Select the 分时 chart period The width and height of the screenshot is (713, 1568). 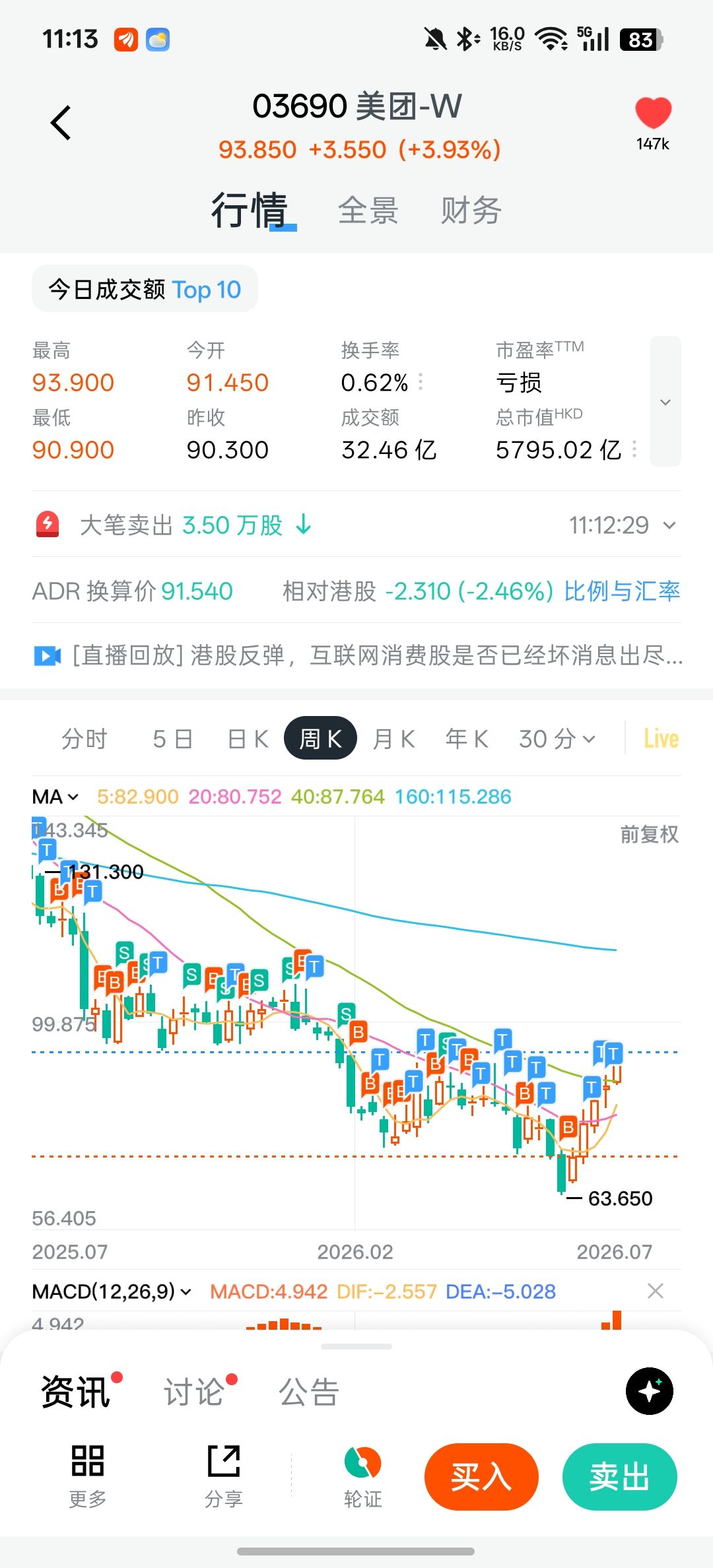(84, 738)
